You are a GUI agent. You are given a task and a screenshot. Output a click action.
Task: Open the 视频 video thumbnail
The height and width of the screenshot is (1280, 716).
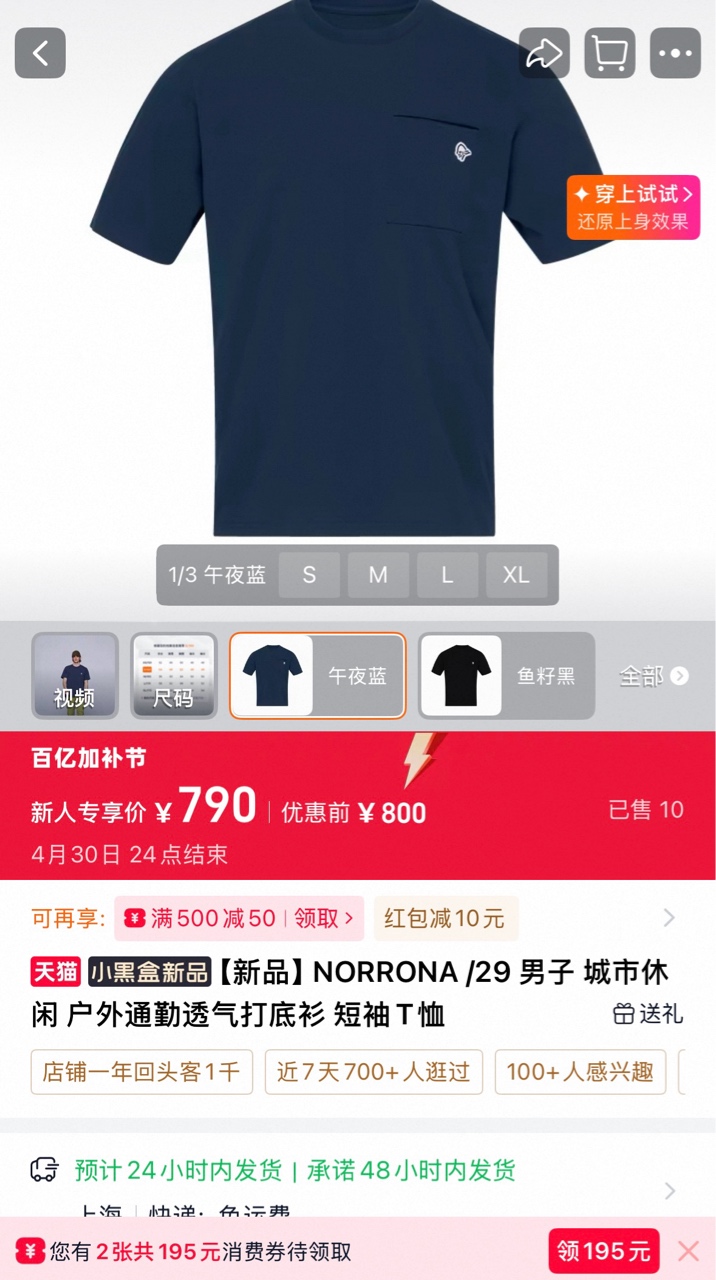74,675
